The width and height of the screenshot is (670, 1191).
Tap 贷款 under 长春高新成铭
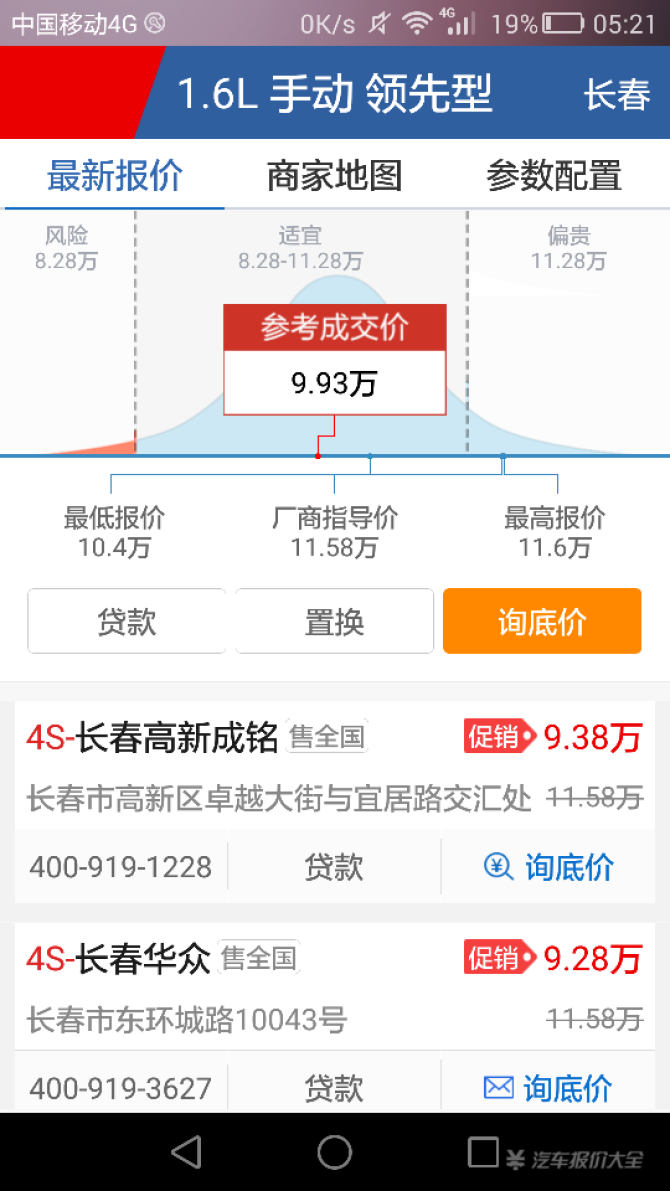coord(334,867)
